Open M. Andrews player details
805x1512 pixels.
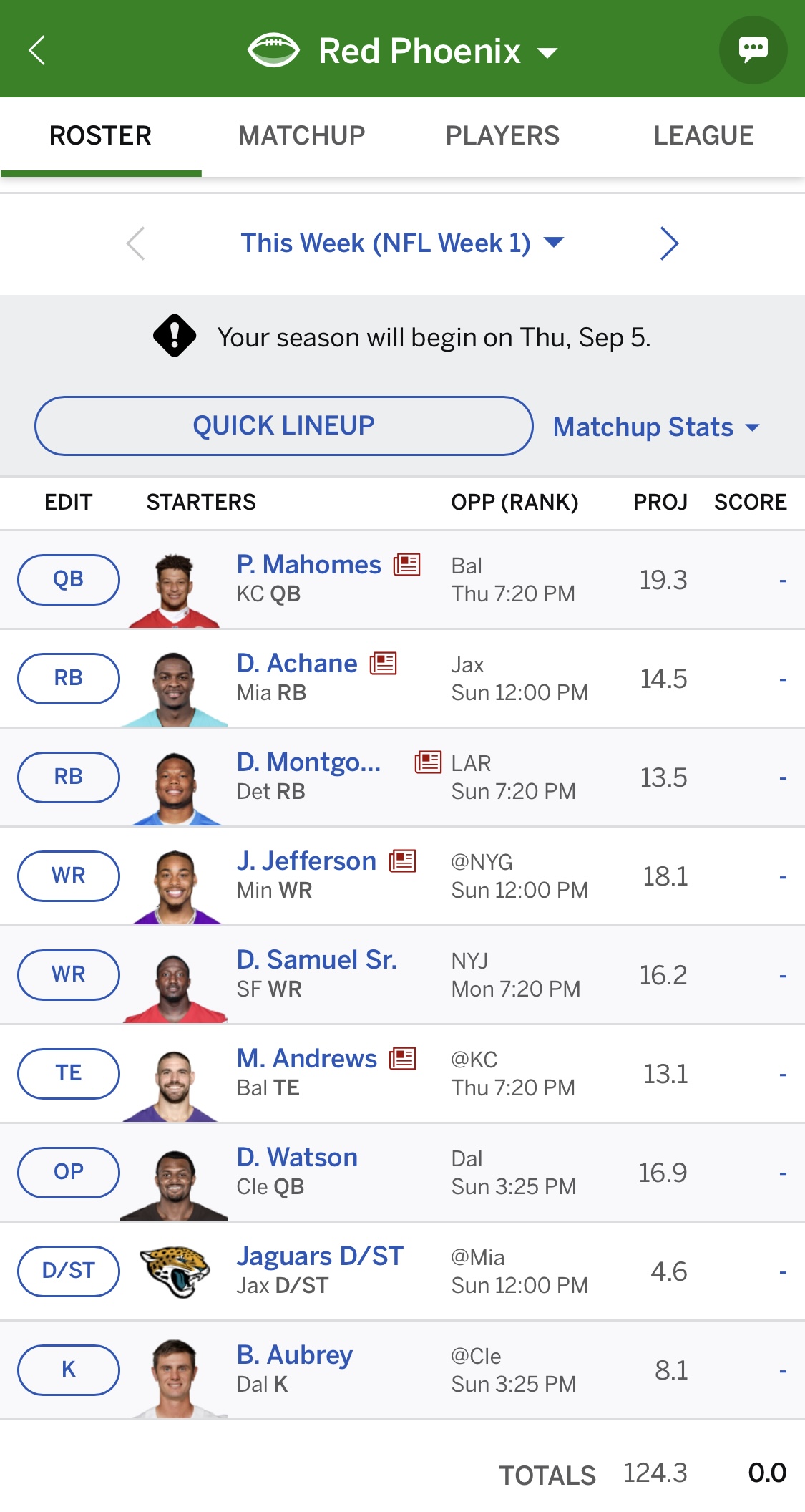(307, 1059)
